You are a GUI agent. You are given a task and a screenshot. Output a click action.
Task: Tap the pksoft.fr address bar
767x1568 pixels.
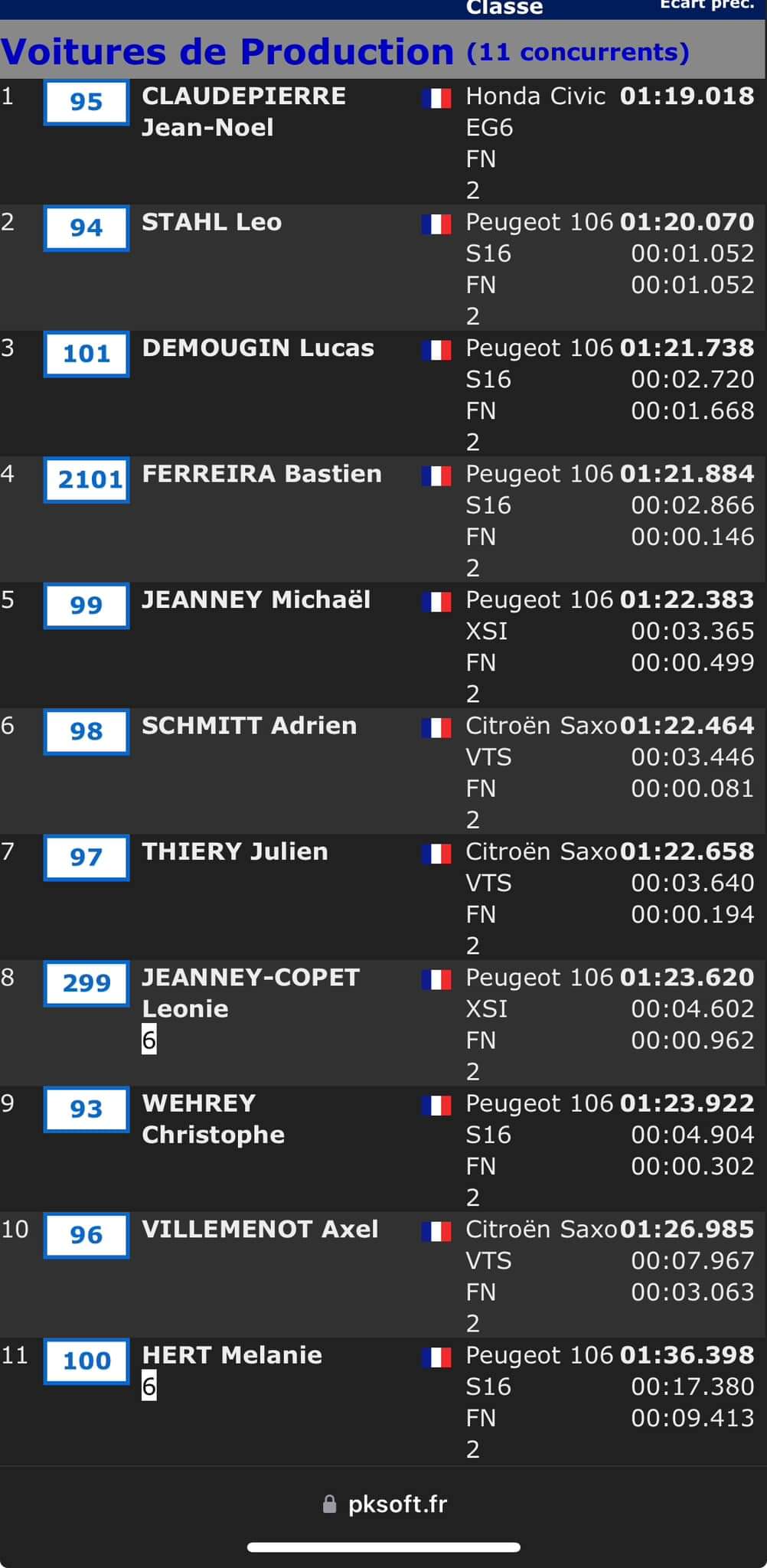click(385, 1504)
